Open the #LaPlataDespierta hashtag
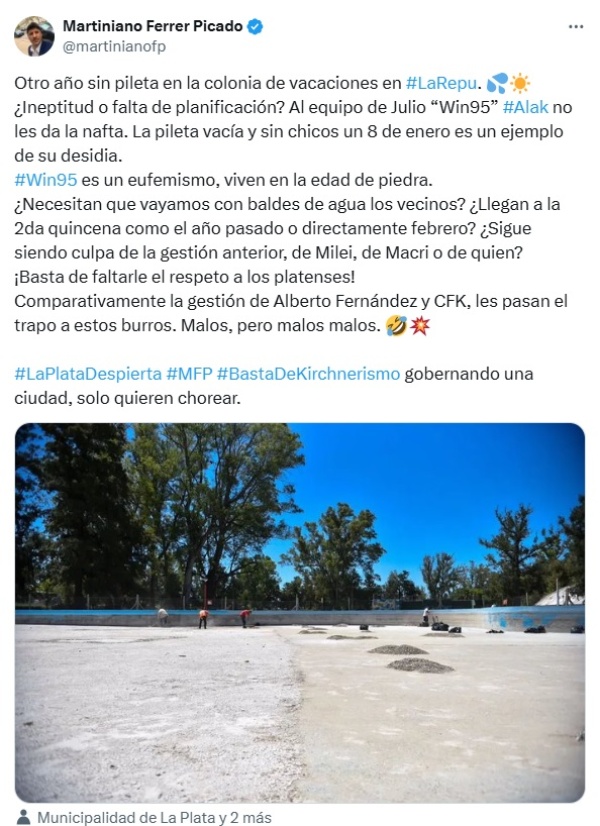 click(x=88, y=373)
